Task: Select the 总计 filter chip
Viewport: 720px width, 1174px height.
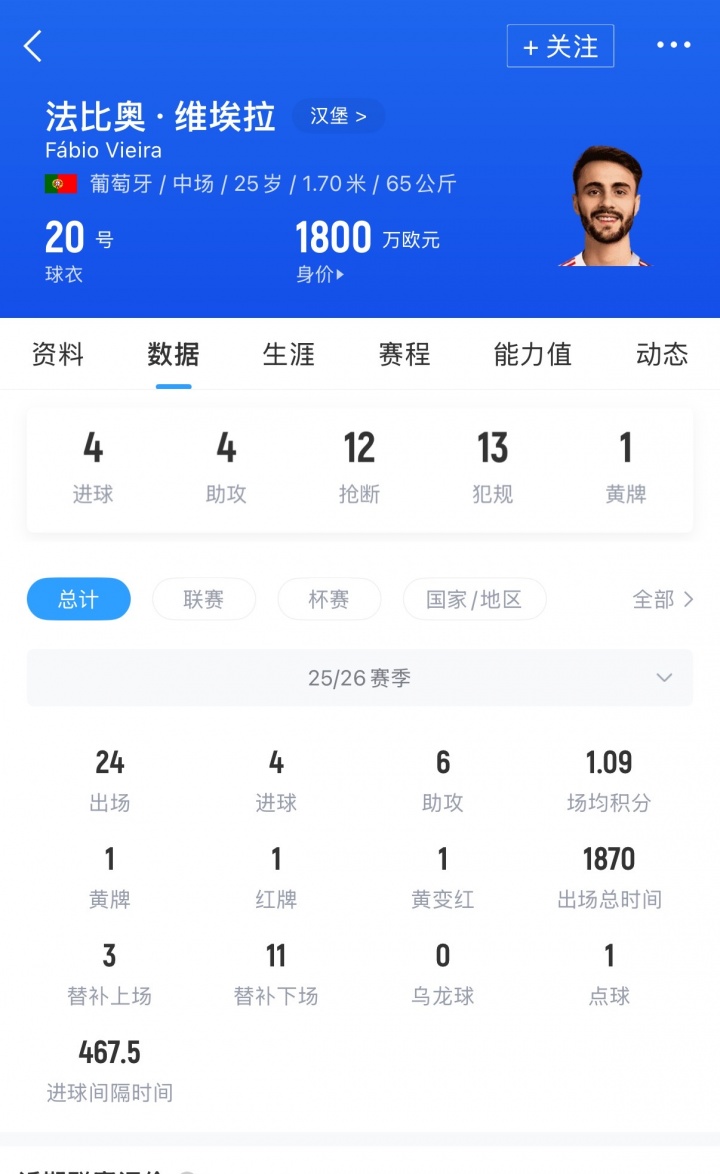Action: tap(78, 599)
